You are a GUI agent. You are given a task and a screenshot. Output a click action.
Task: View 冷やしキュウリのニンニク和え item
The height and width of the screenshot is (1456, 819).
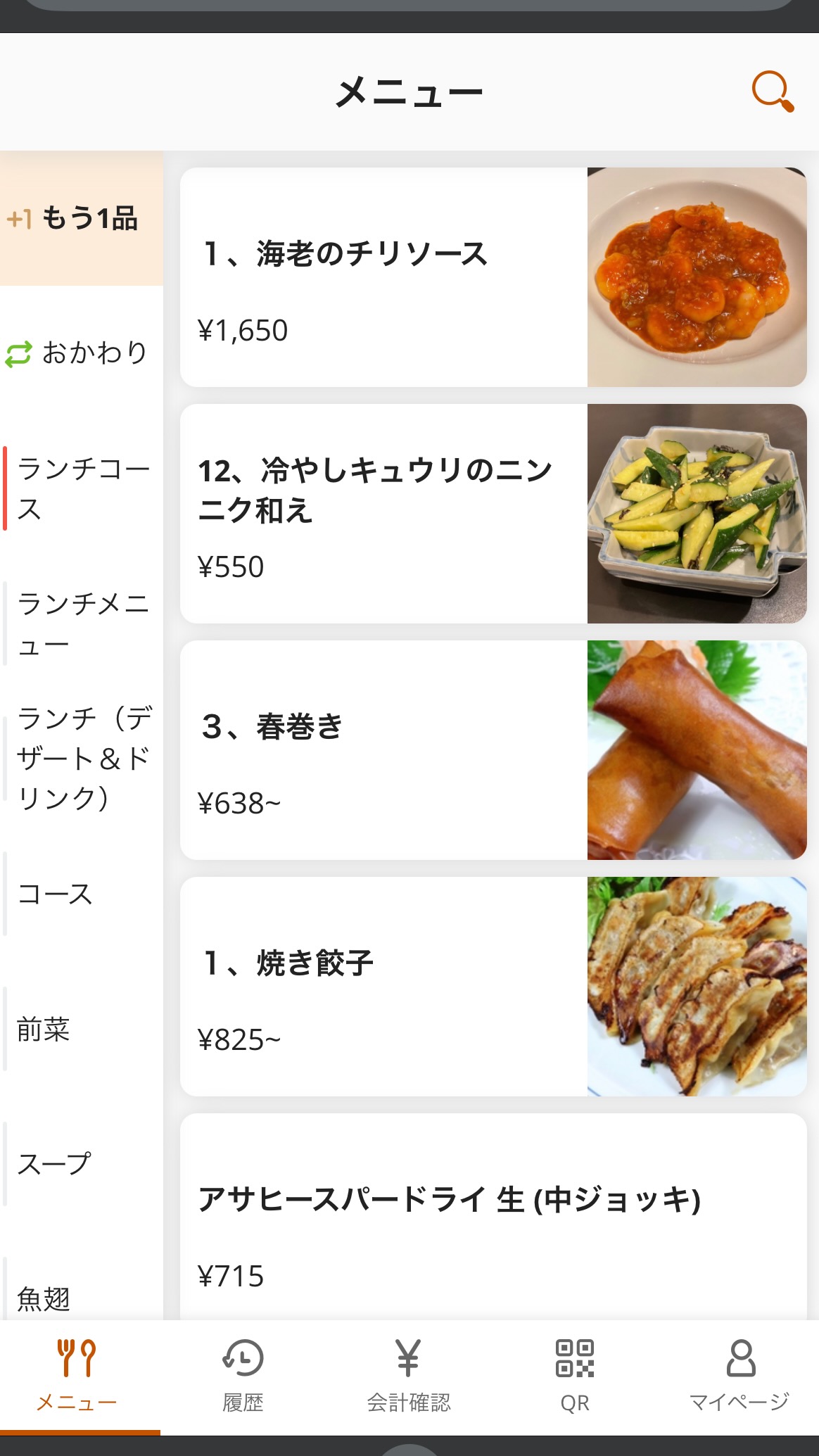[493, 514]
